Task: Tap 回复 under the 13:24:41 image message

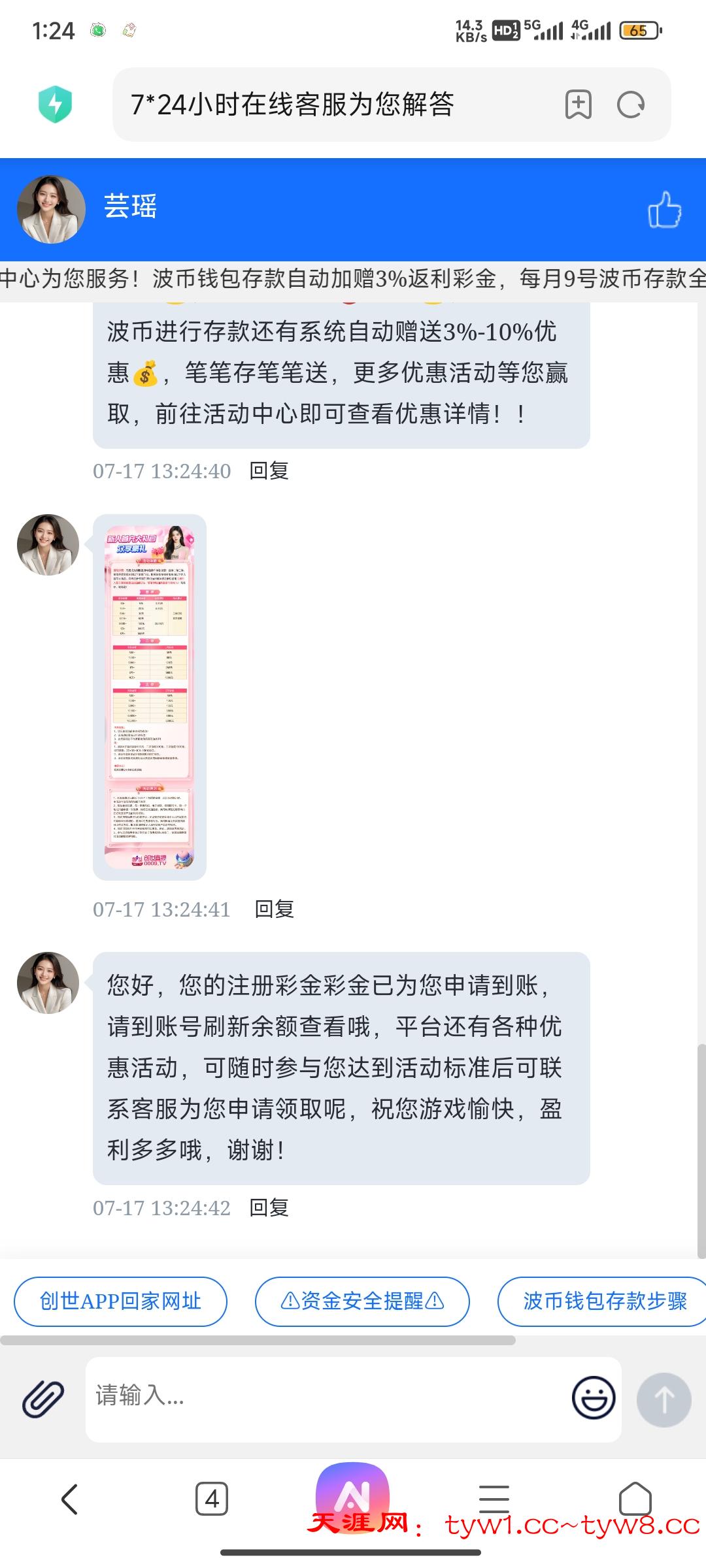Action: [275, 909]
